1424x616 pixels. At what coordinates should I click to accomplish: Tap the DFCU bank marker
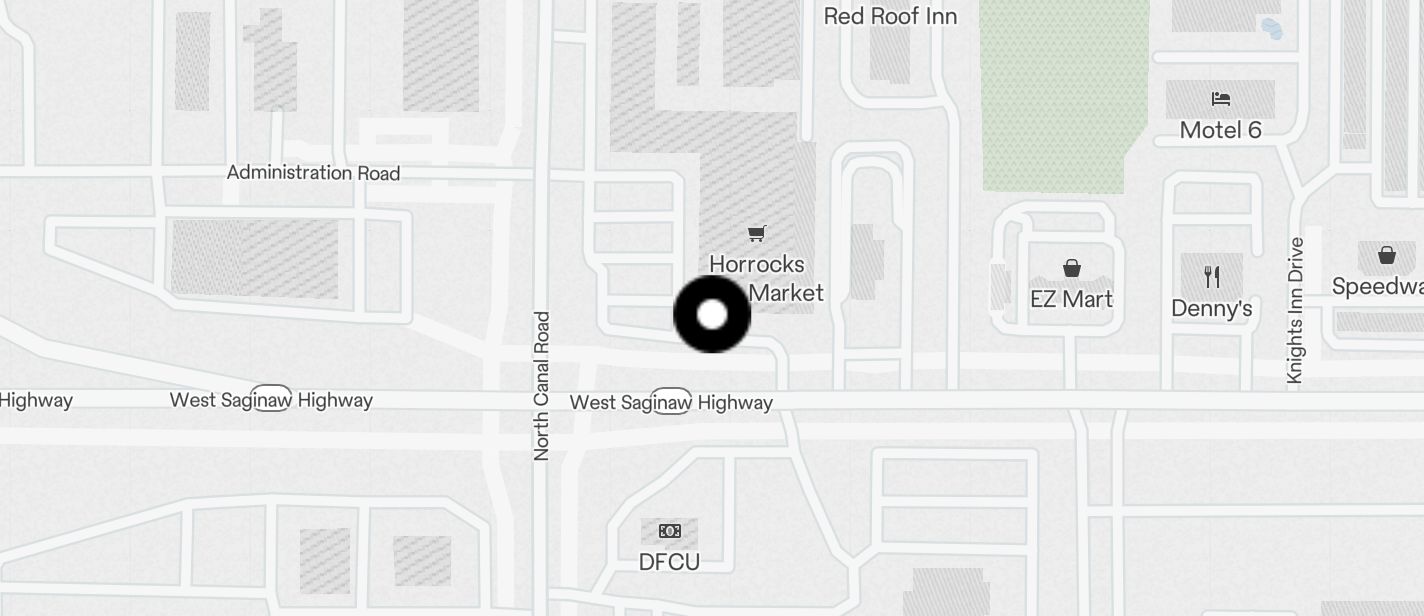point(669,531)
